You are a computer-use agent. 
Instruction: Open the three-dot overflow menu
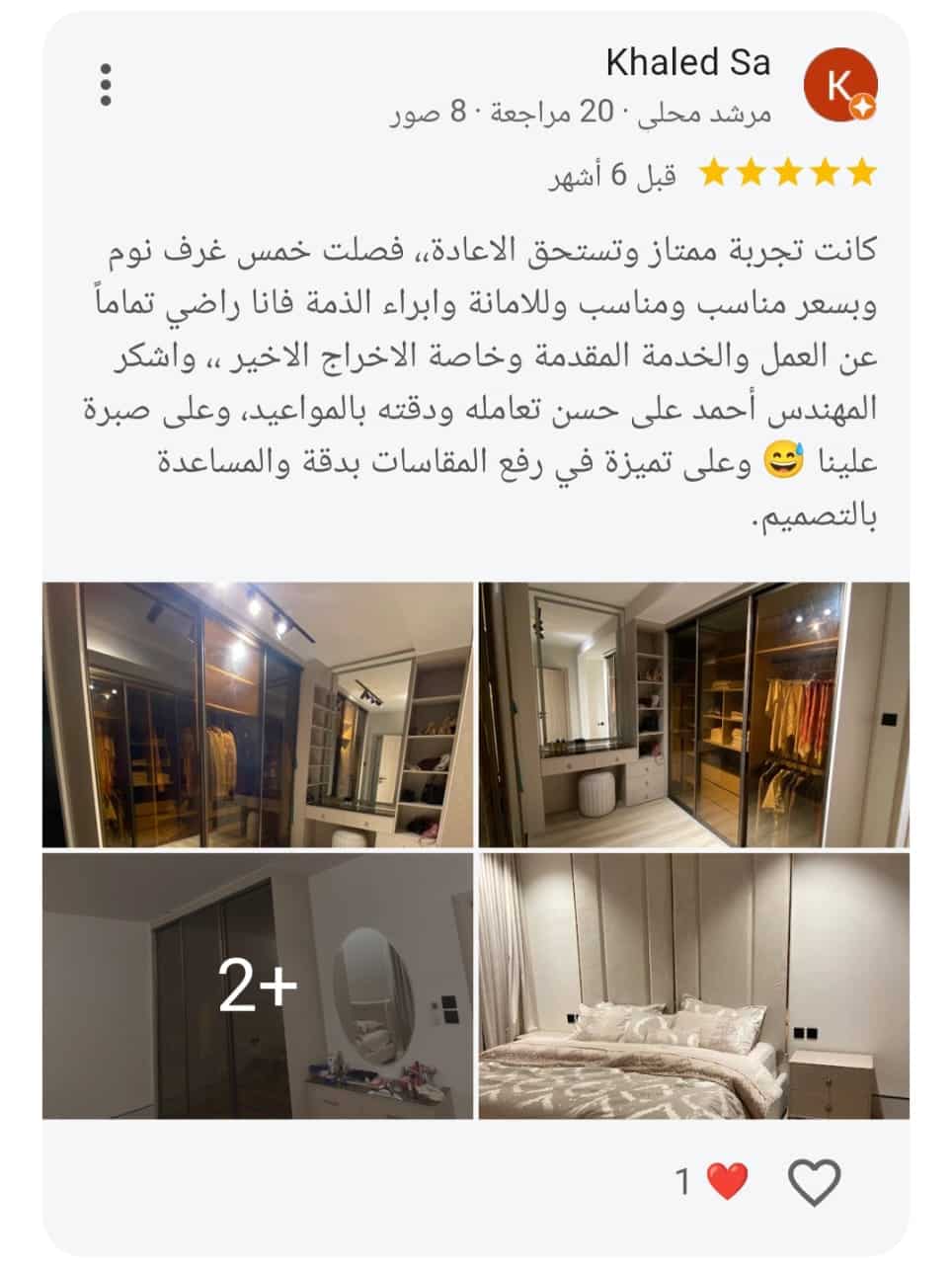coord(106,85)
